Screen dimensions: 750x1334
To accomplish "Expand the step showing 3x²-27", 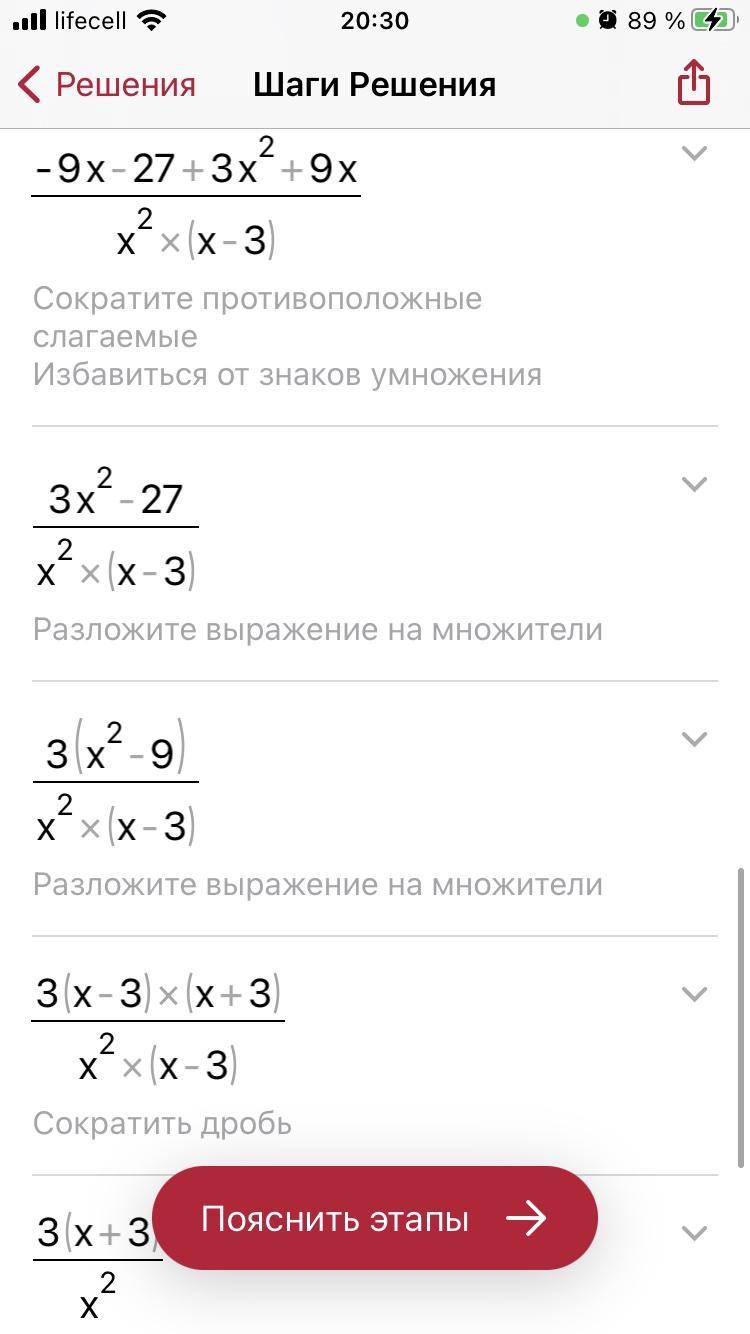I will pyautogui.click(x=694, y=484).
